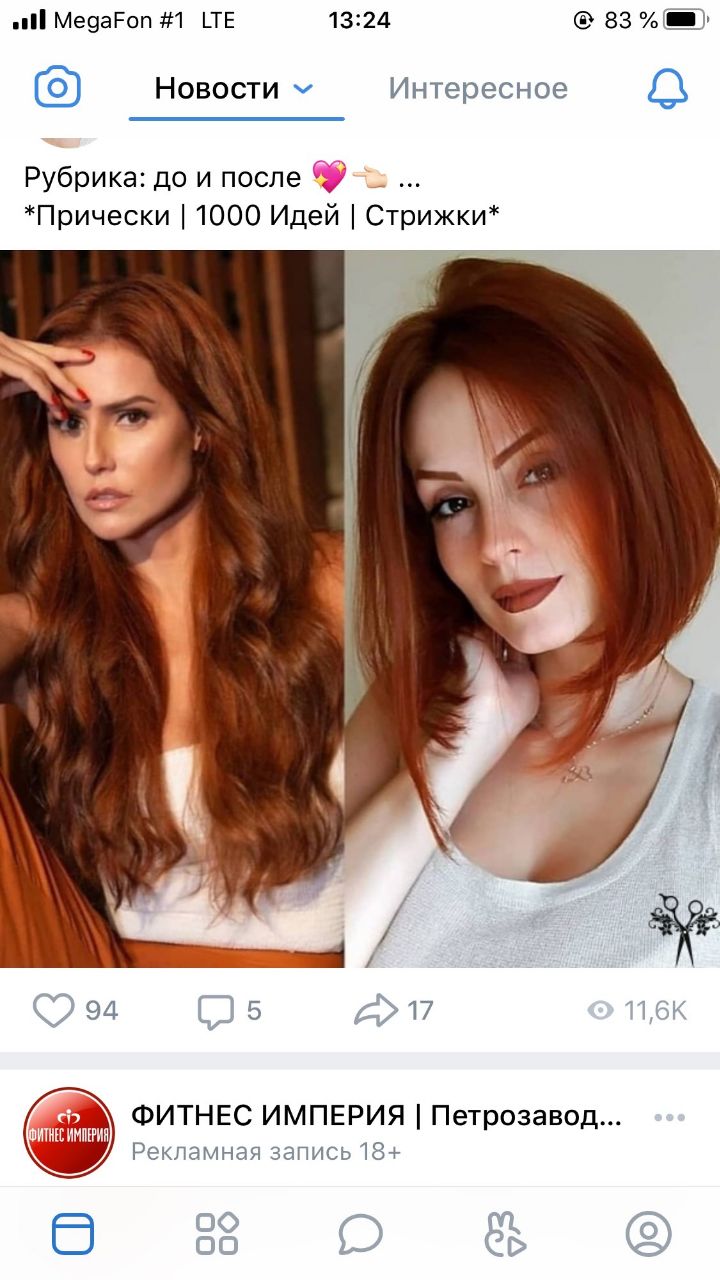The image size is (720, 1280).
Task: Switch to the profile tab
Action: pyautogui.click(x=648, y=1233)
